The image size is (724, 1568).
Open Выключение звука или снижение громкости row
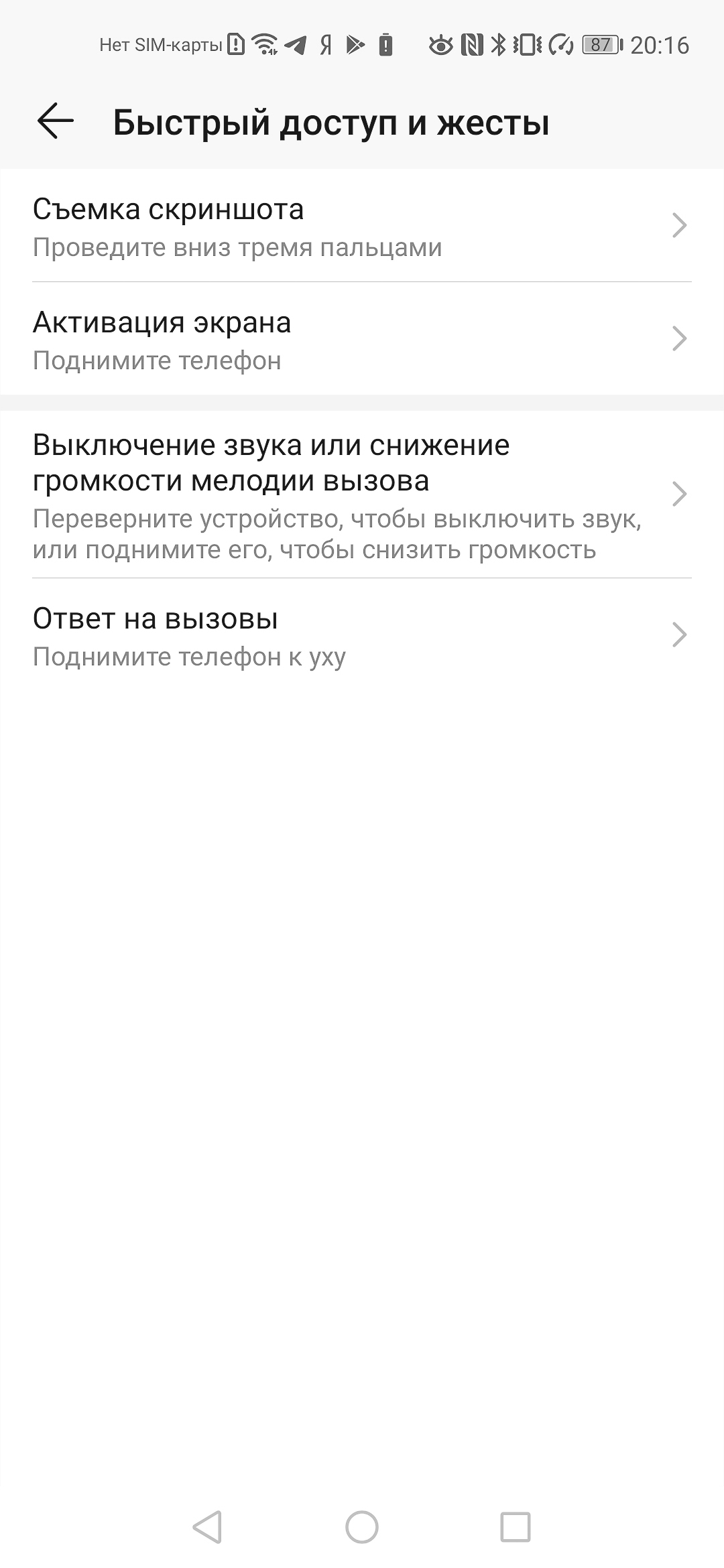click(362, 495)
